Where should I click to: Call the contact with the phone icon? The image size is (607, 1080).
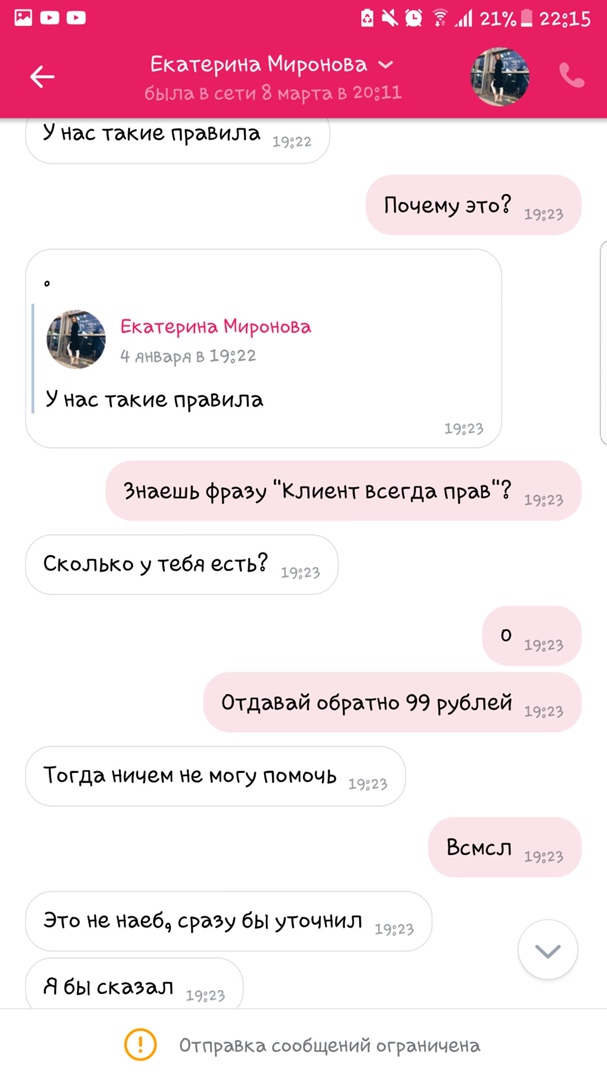(x=571, y=76)
